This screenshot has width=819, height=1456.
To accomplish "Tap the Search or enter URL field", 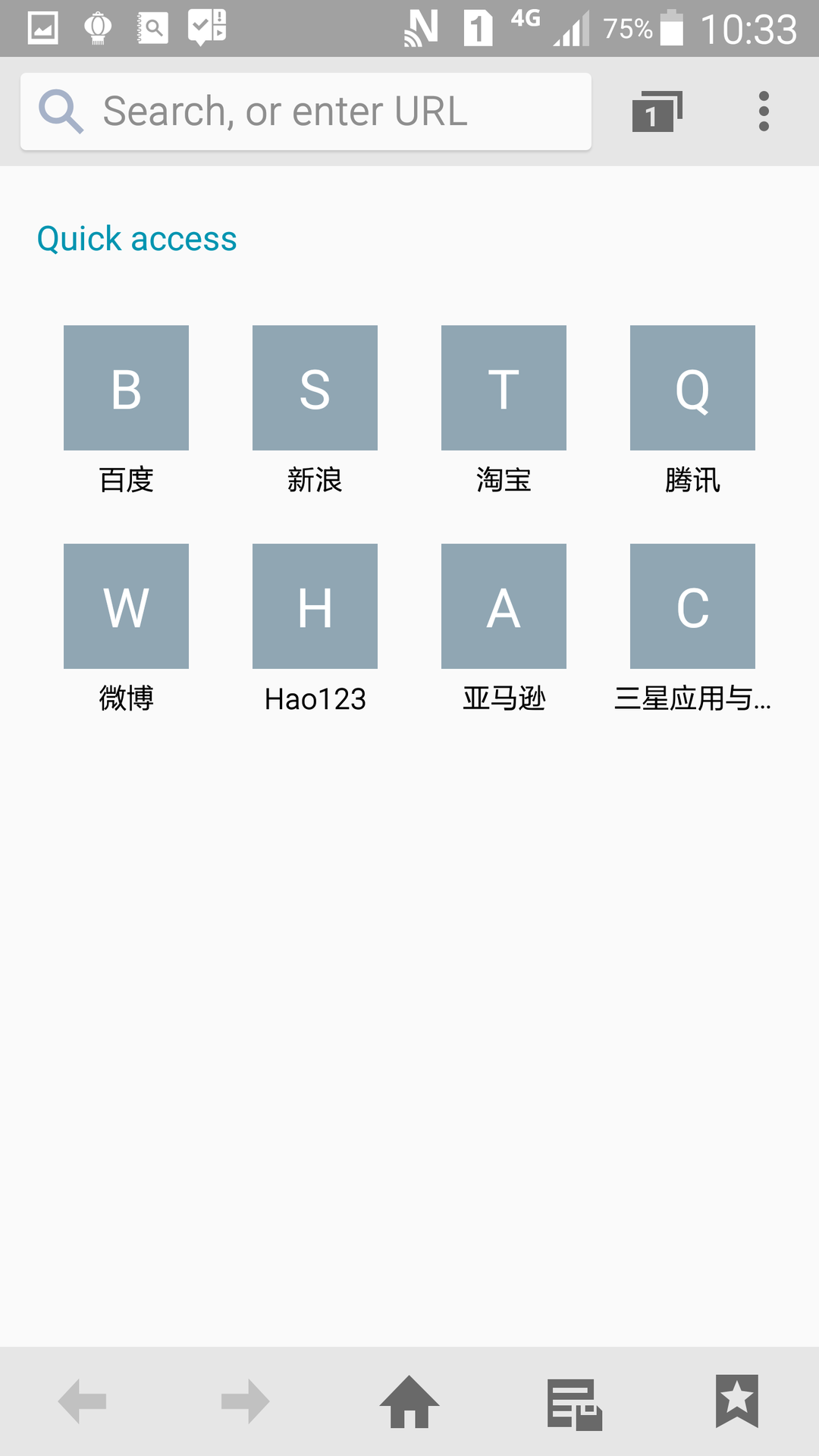I will click(x=306, y=111).
